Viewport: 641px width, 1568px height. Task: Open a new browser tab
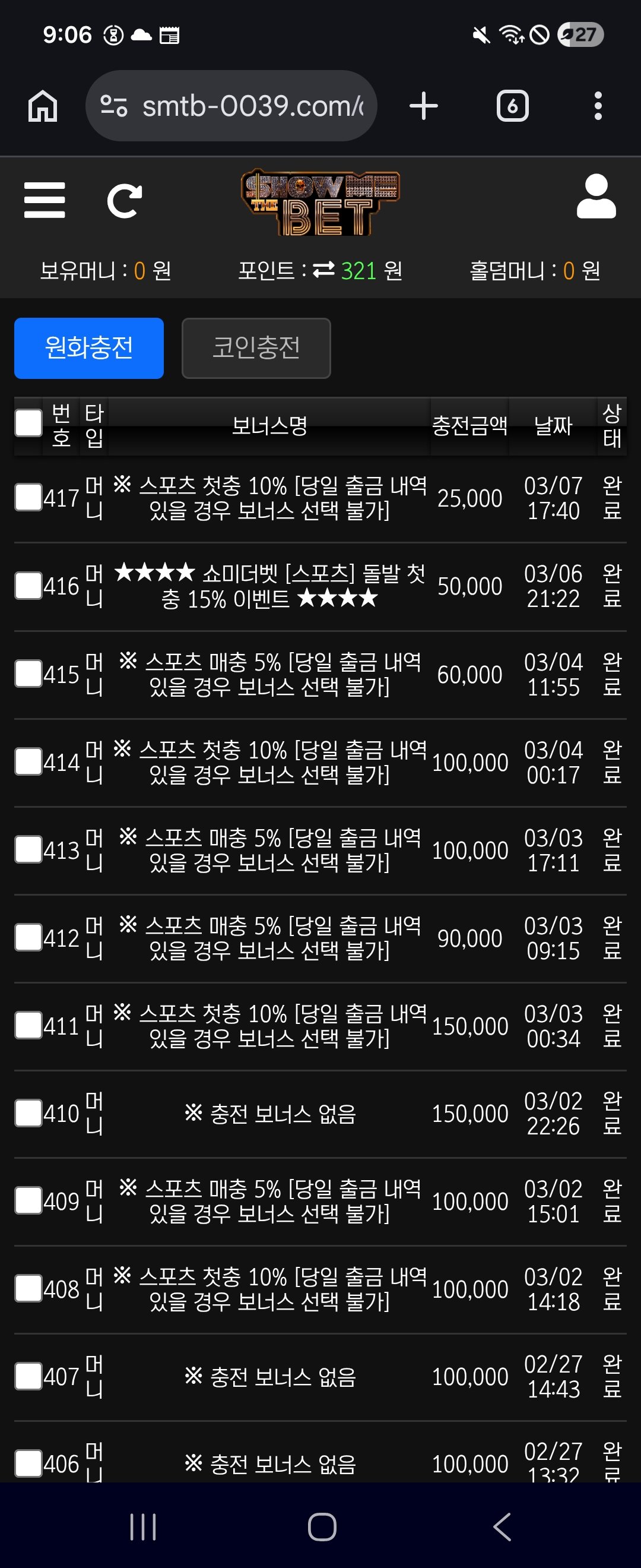point(423,106)
